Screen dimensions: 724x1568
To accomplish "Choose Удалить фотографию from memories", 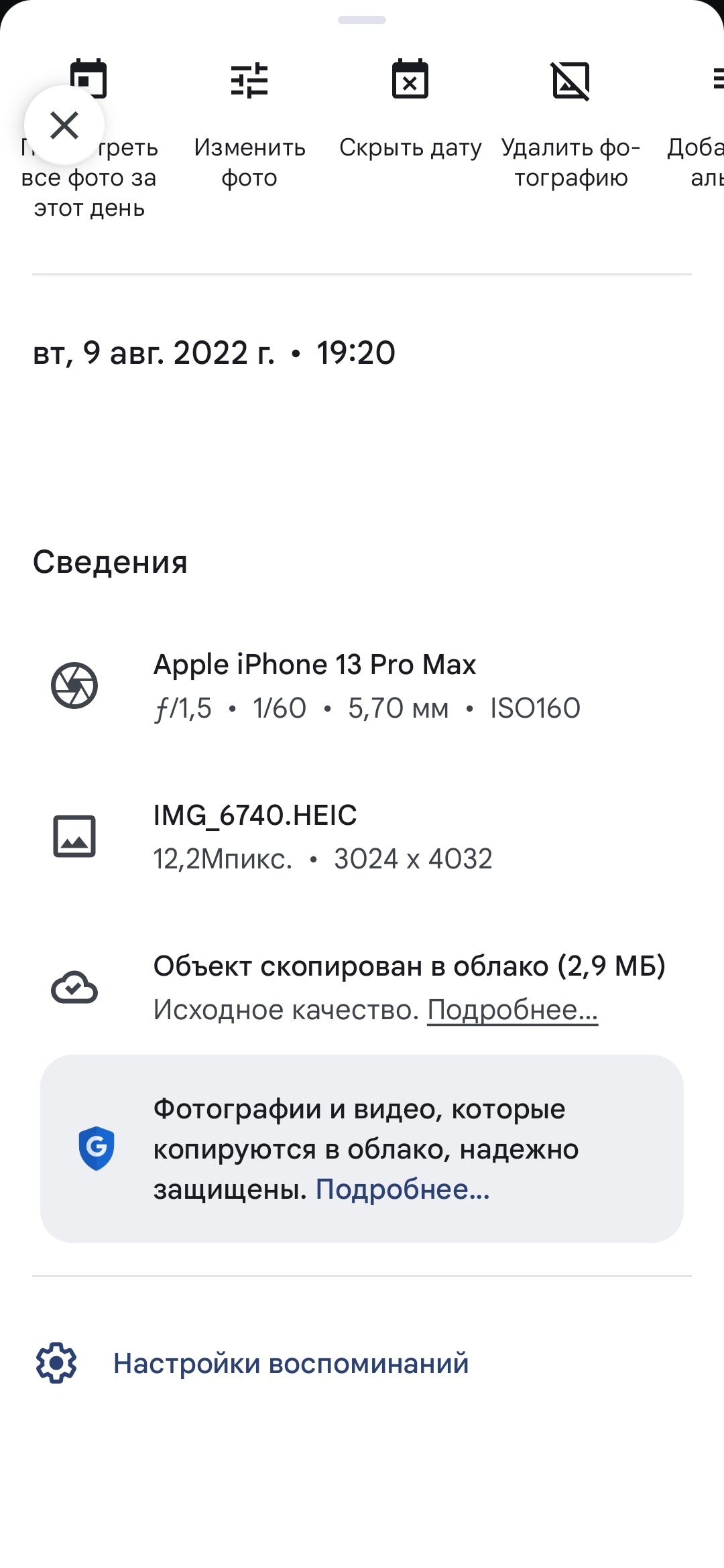I will [571, 125].
